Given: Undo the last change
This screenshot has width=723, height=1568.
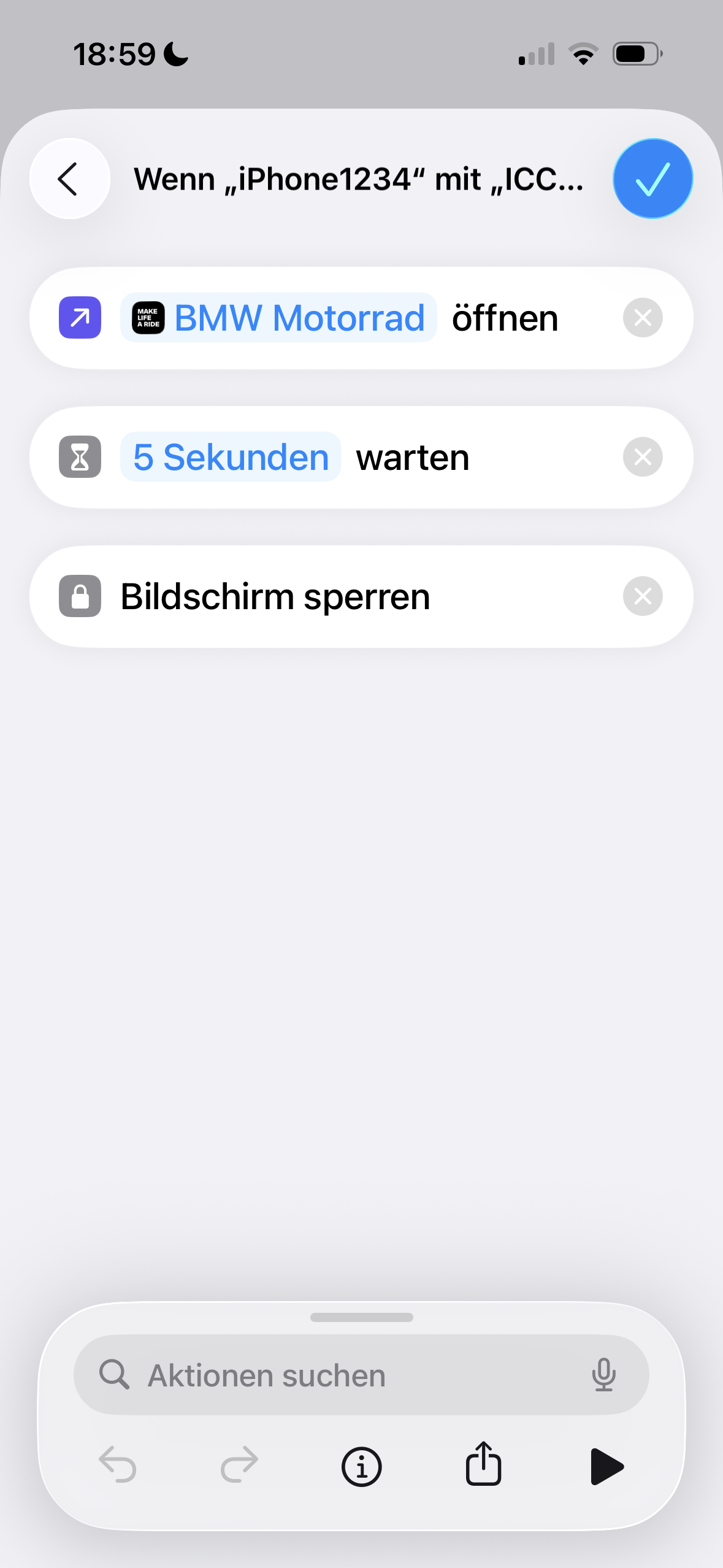Looking at the screenshot, I should click(118, 1465).
